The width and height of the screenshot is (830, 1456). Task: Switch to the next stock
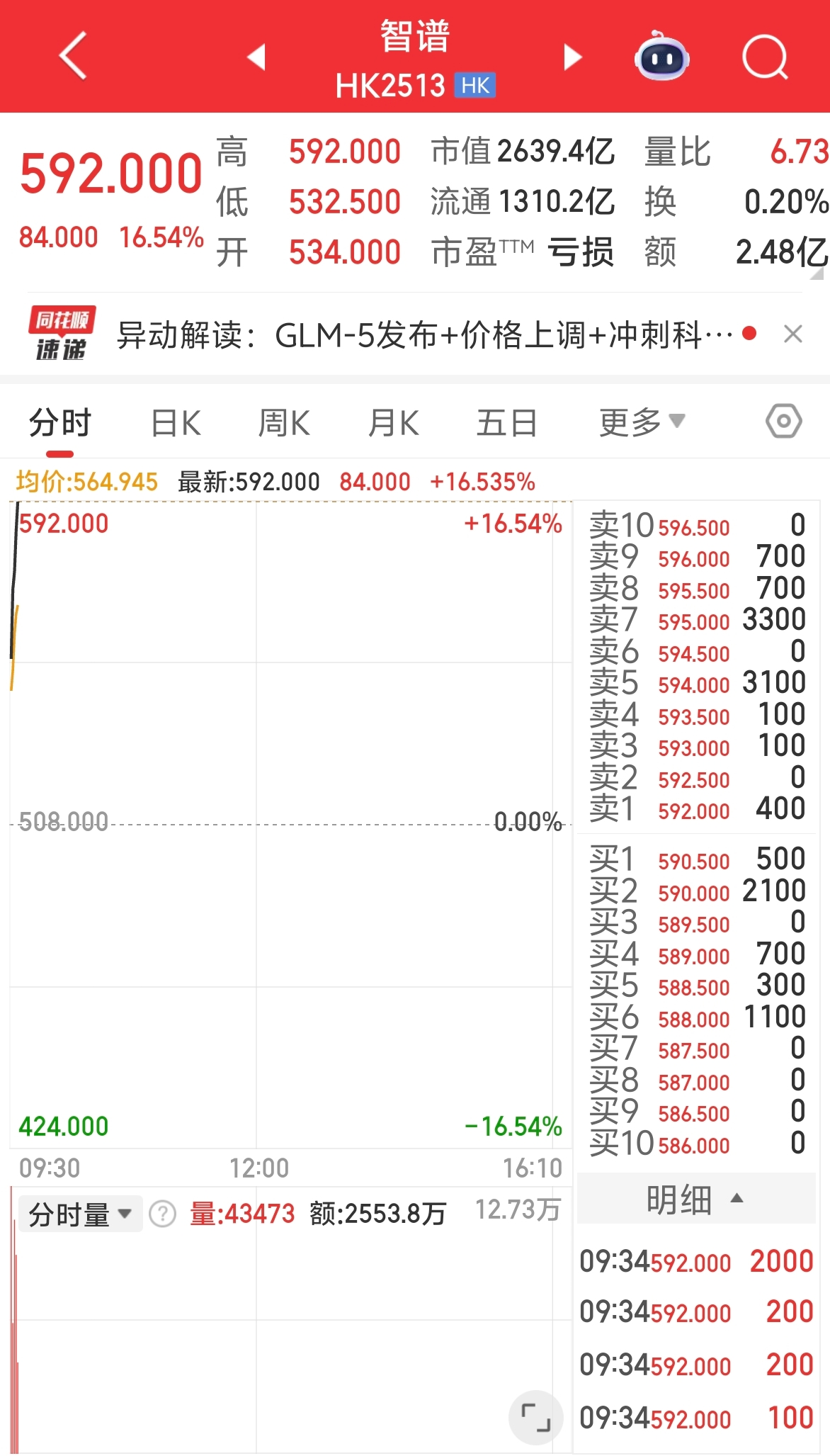[x=572, y=57]
